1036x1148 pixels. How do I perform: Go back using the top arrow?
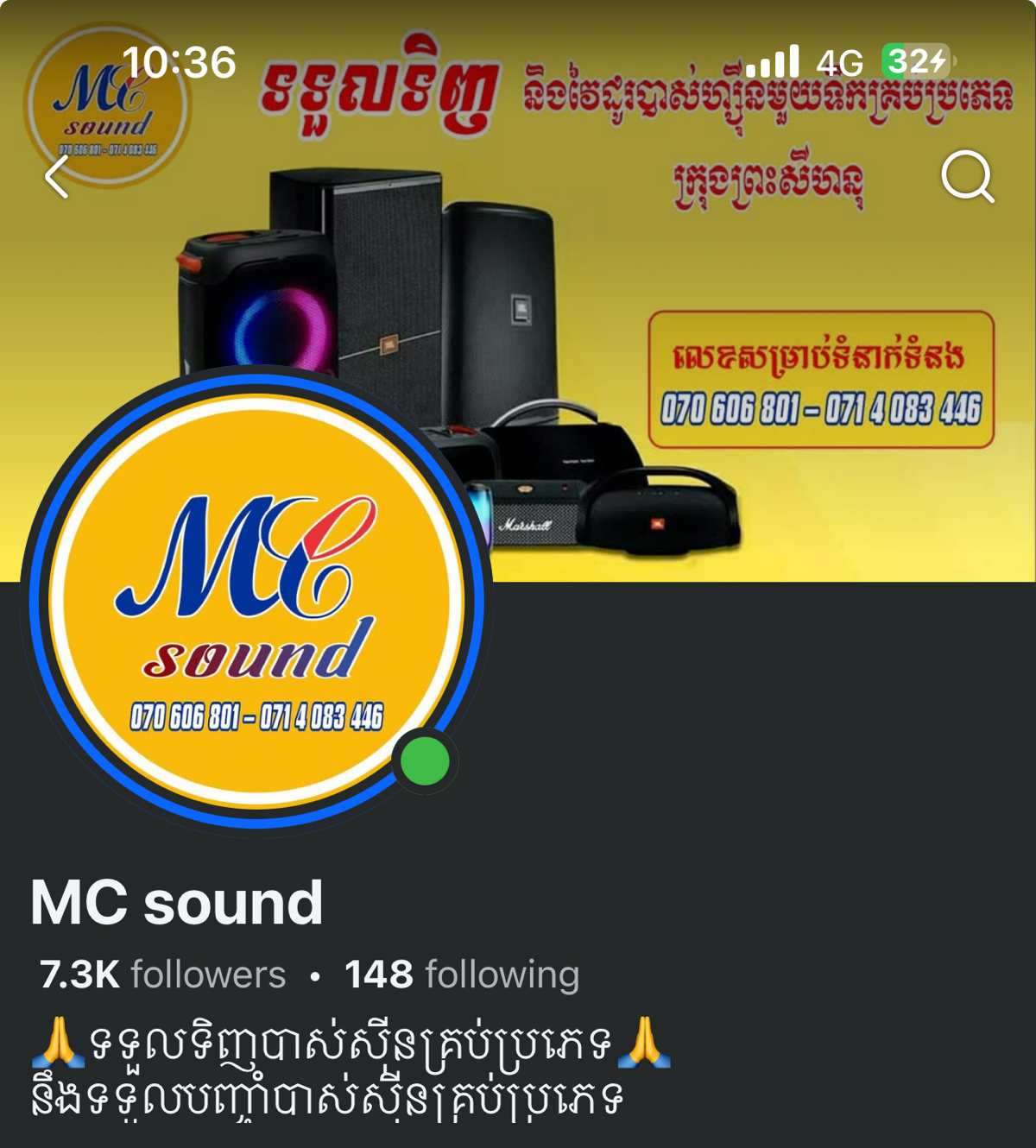[57, 177]
